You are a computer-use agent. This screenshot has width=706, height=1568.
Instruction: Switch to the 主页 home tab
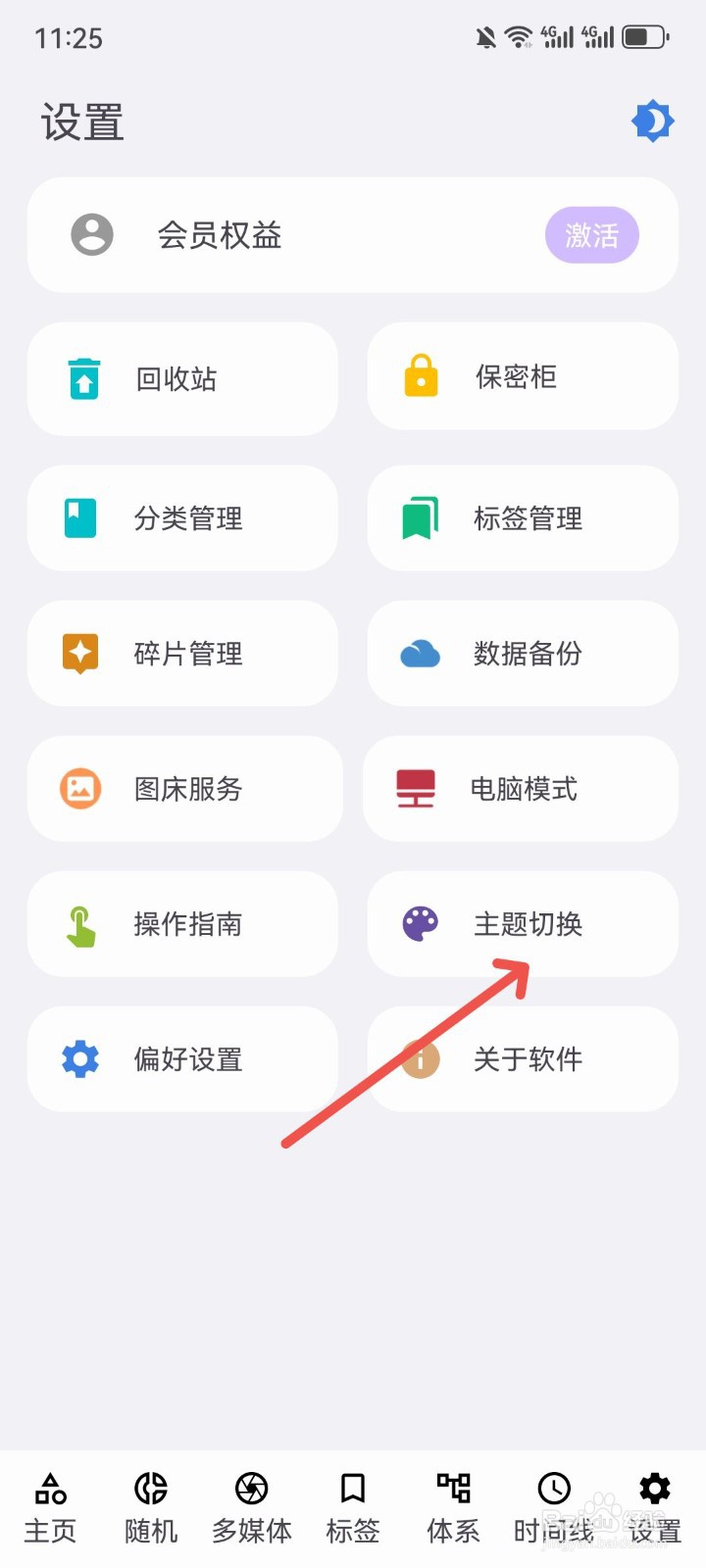click(51, 1506)
